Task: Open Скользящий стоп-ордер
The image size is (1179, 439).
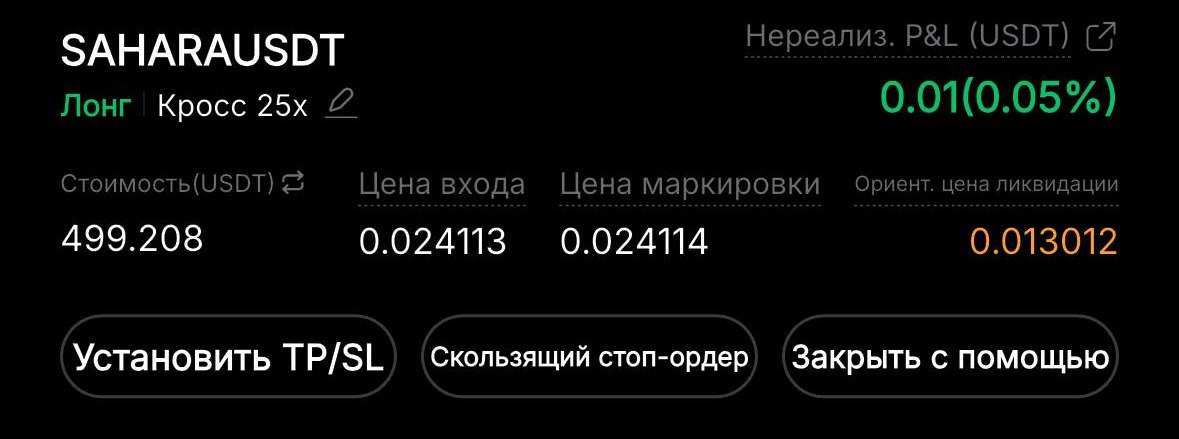Action: tap(589, 357)
